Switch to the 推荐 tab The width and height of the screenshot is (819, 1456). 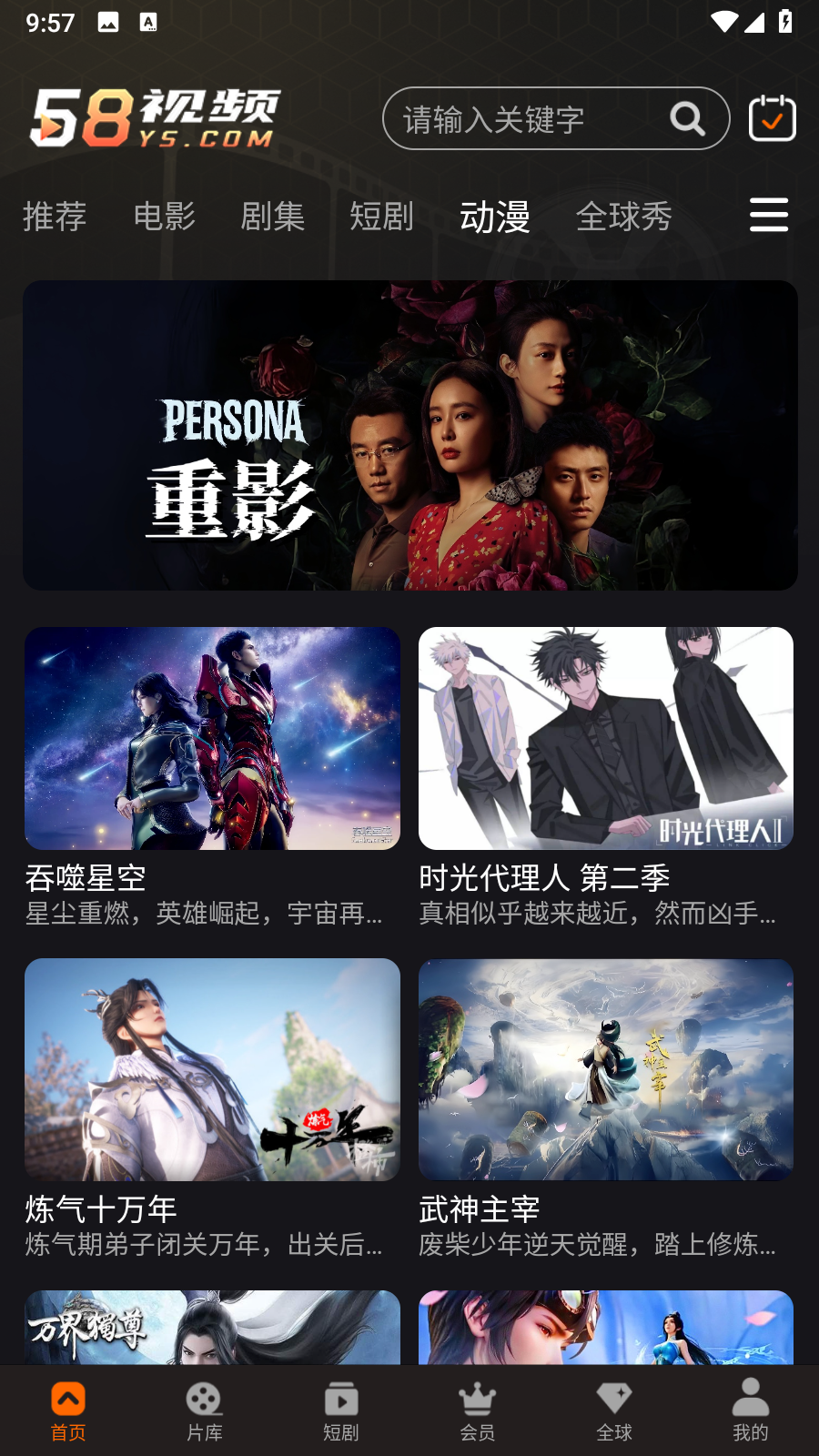point(55,217)
